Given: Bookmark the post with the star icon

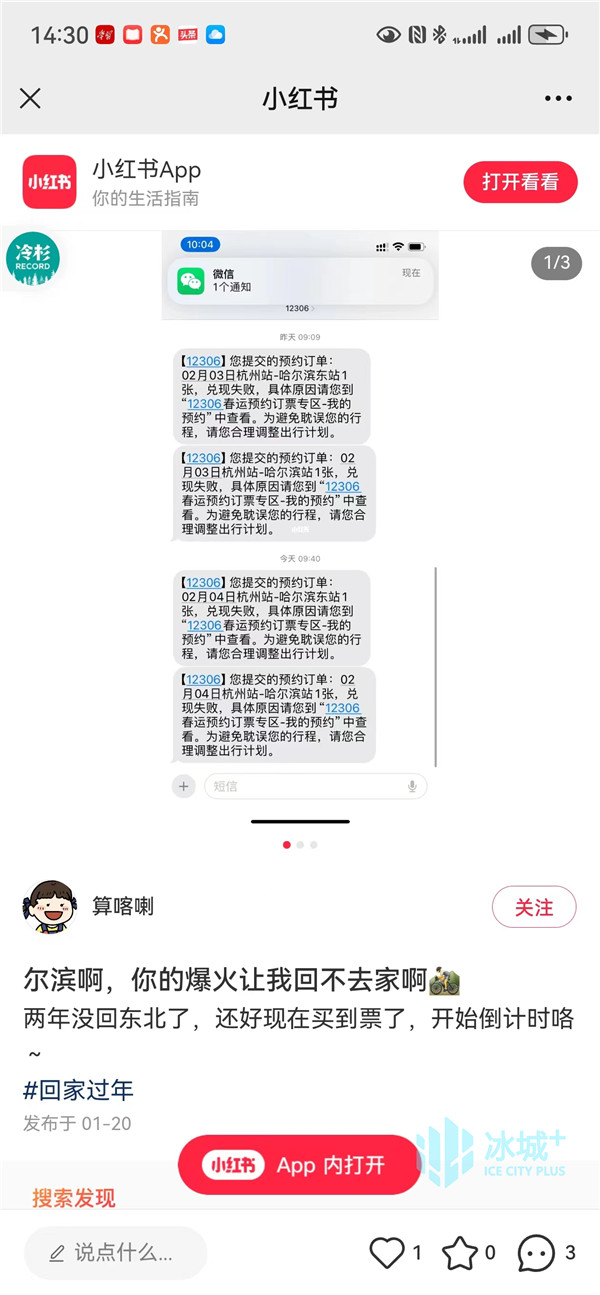Looking at the screenshot, I should [x=460, y=1252].
